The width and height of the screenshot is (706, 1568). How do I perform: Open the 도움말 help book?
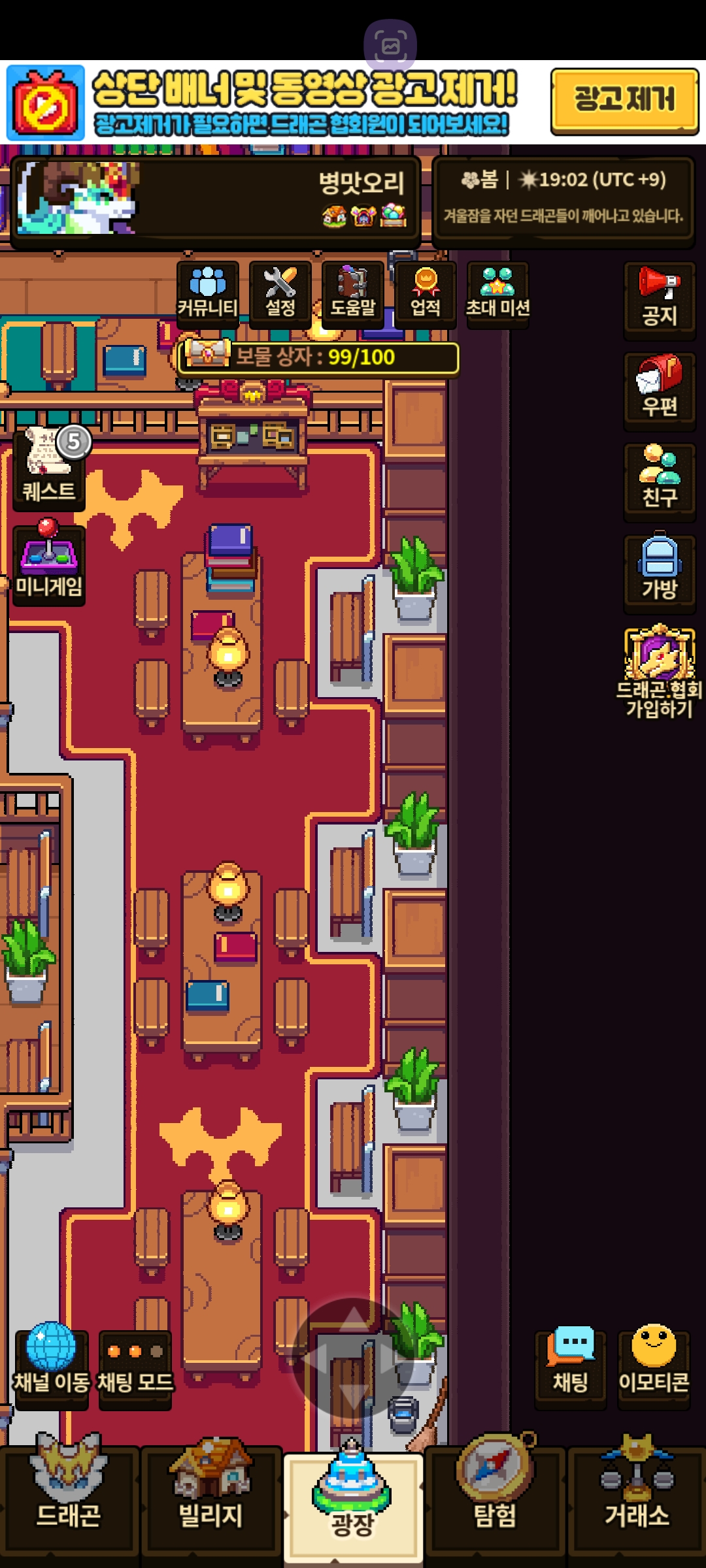tap(353, 291)
